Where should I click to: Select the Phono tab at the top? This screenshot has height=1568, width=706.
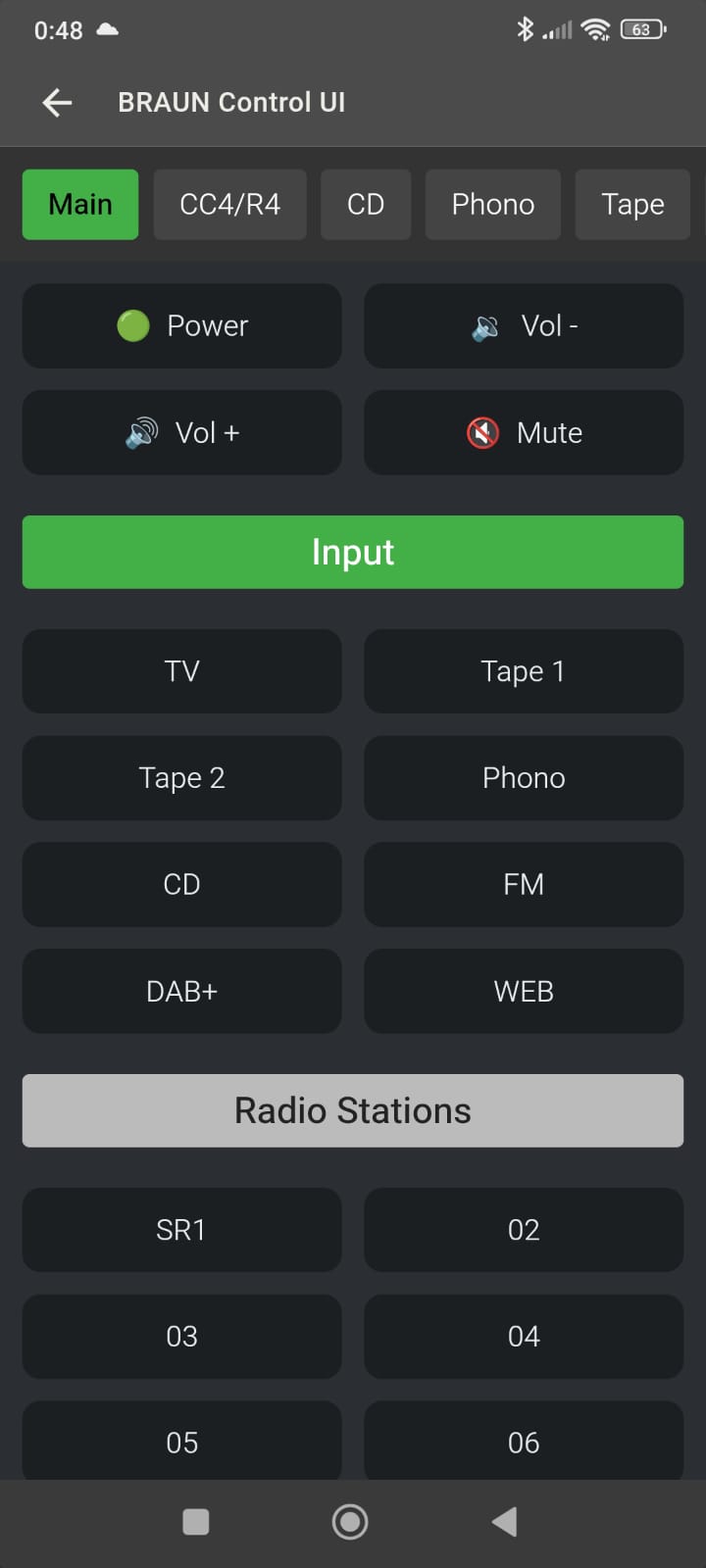coord(492,204)
